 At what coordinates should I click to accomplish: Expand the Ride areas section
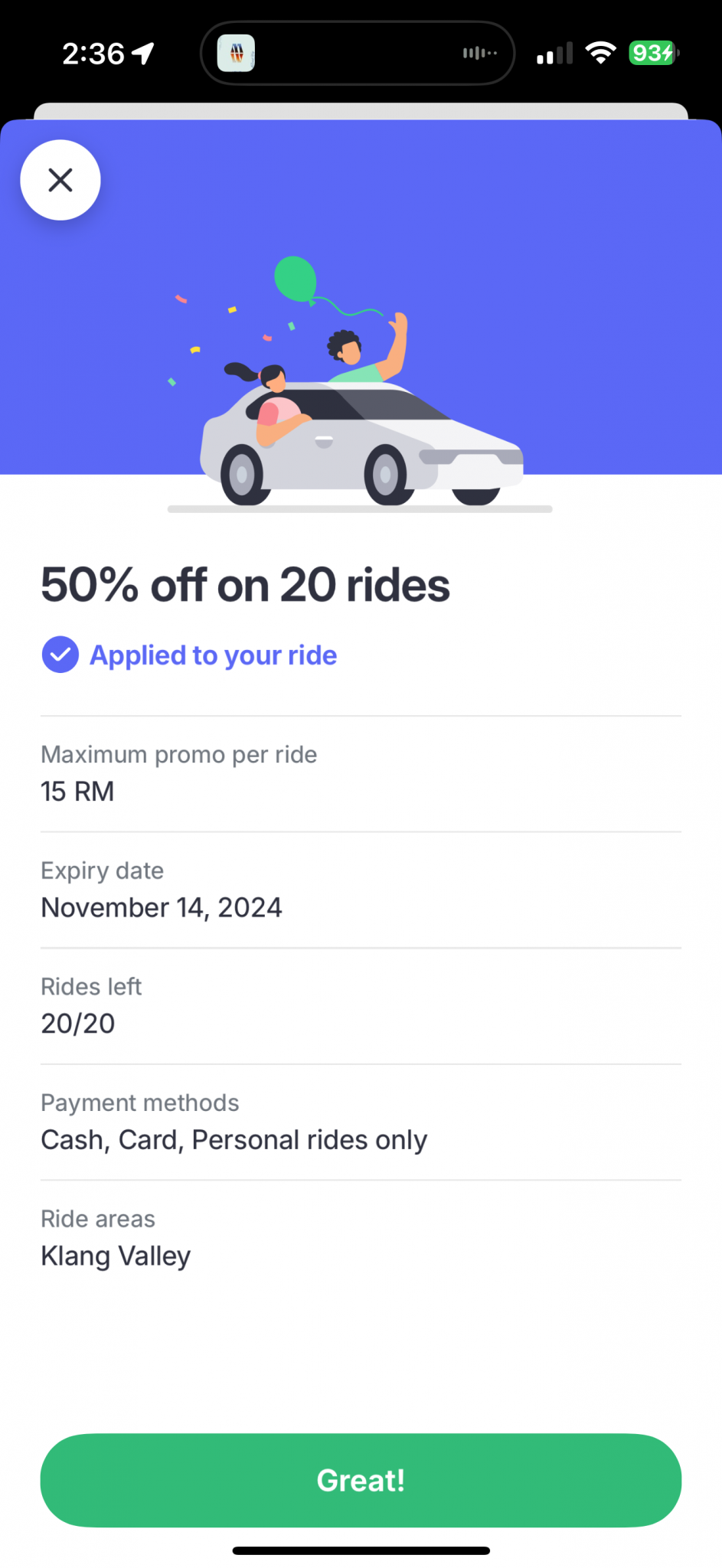[360, 1237]
